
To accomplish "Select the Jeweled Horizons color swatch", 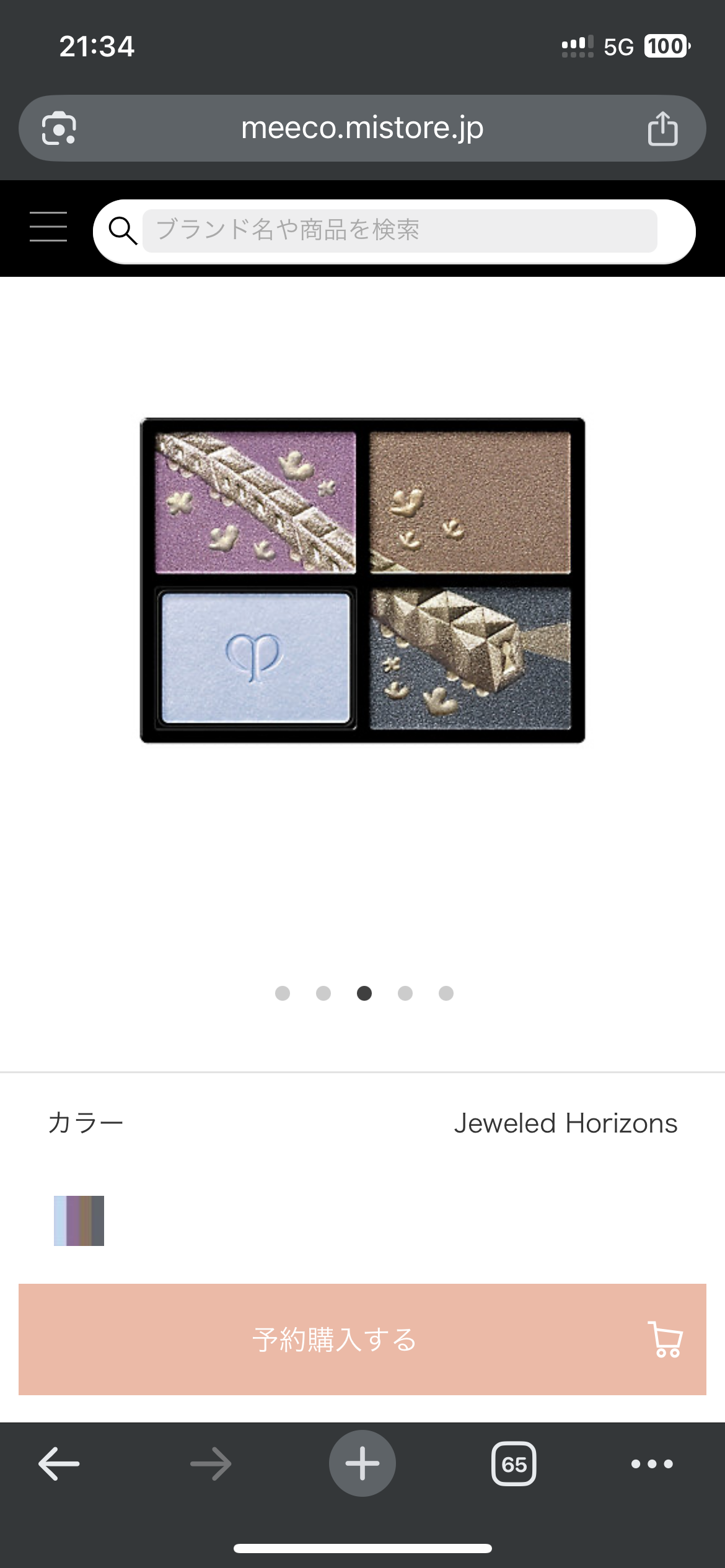I will point(79,1221).
